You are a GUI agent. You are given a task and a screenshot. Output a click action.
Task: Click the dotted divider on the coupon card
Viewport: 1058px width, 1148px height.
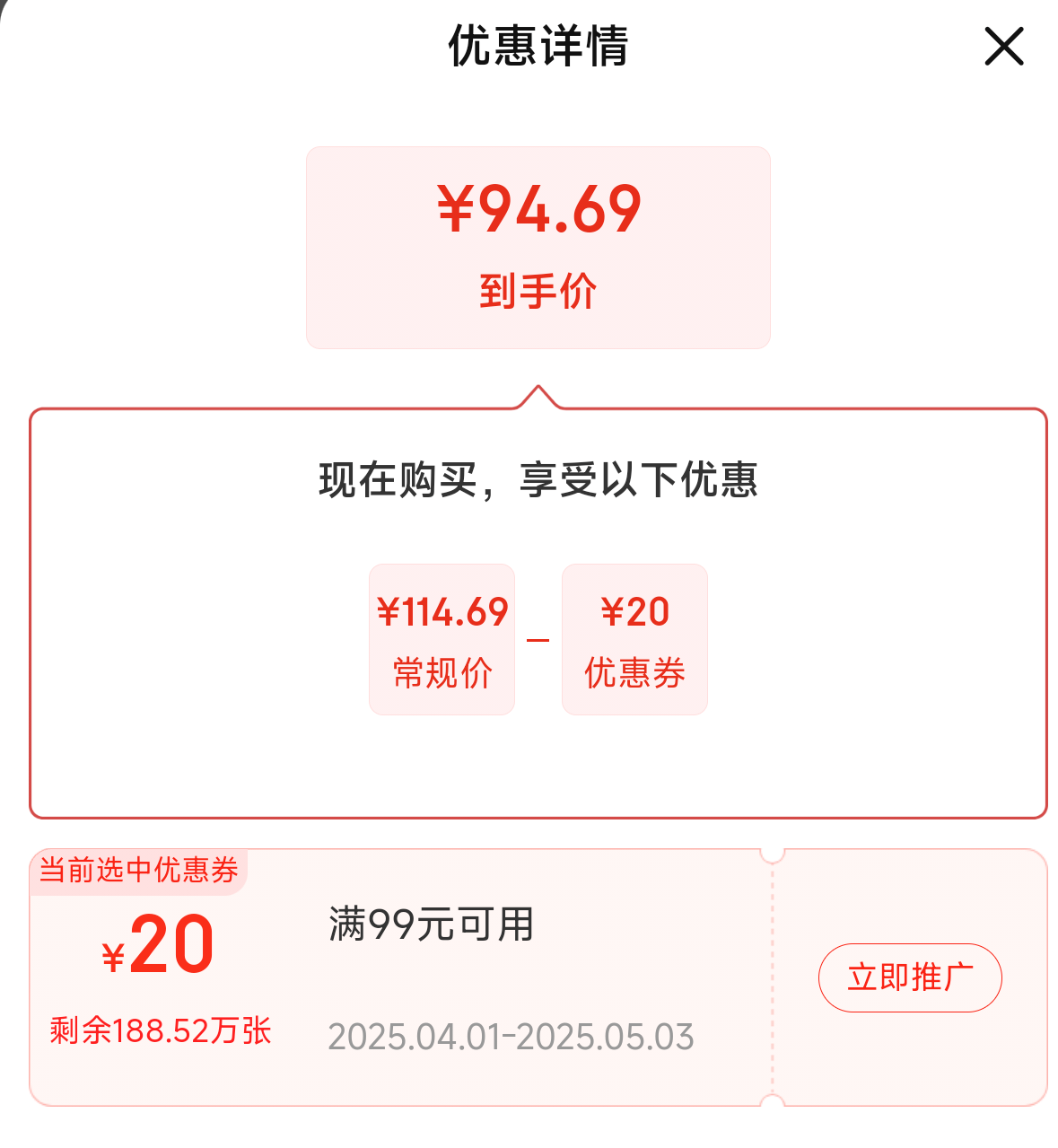(772, 978)
